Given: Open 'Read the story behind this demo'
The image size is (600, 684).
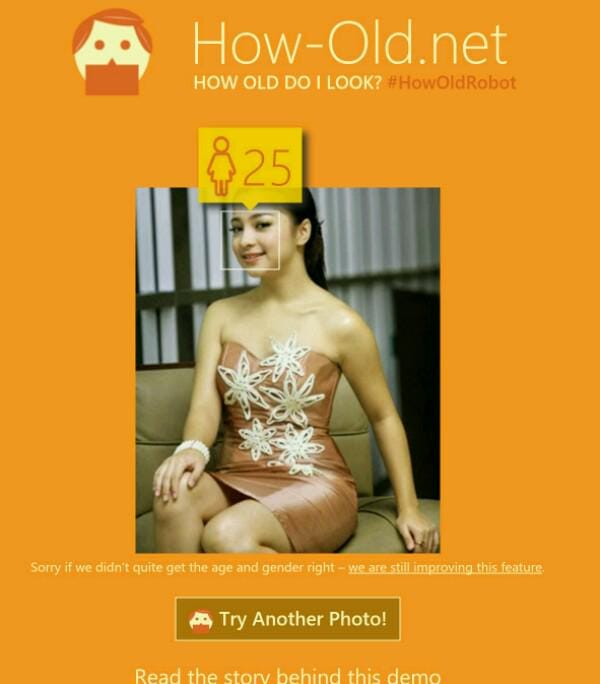Looking at the screenshot, I should (x=287, y=675).
